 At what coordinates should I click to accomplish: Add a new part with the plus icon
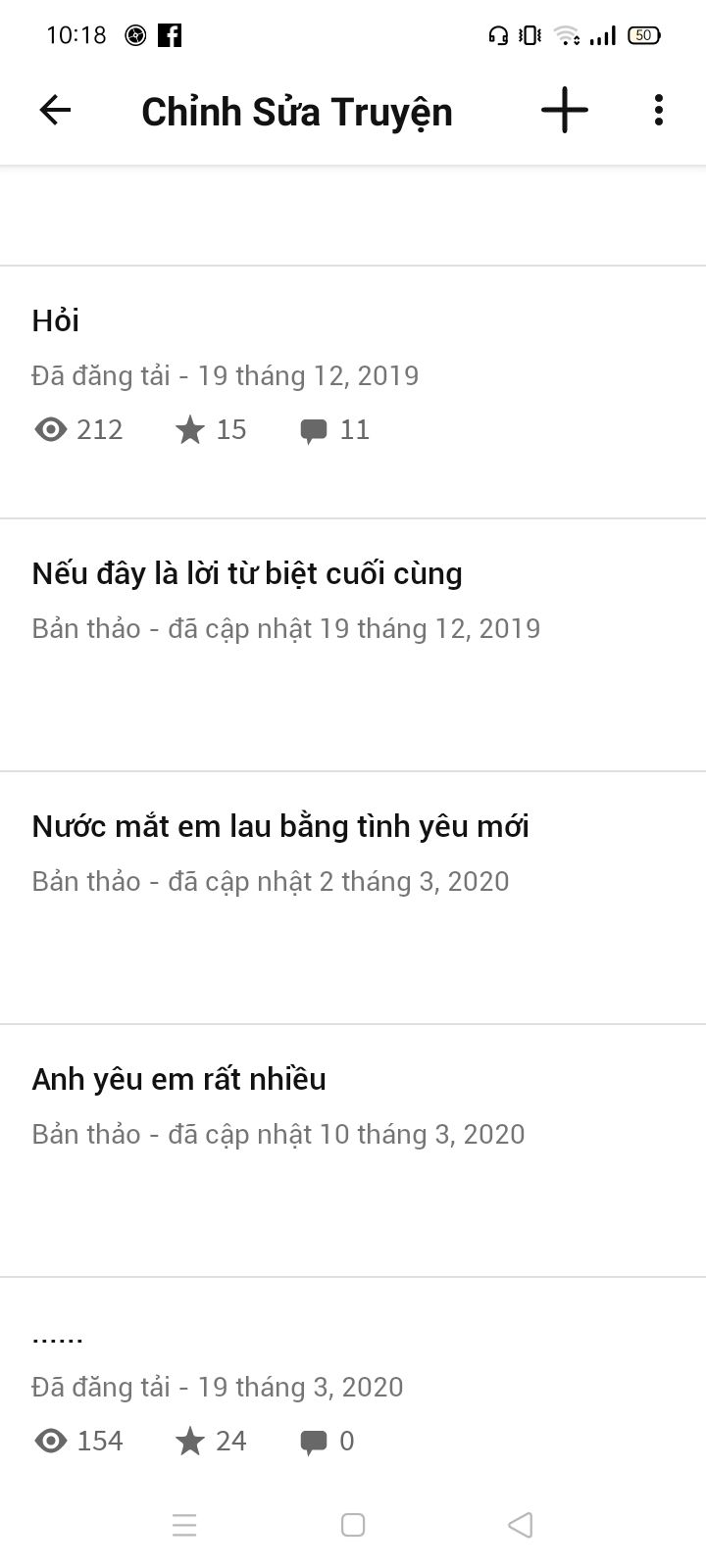[x=565, y=110]
